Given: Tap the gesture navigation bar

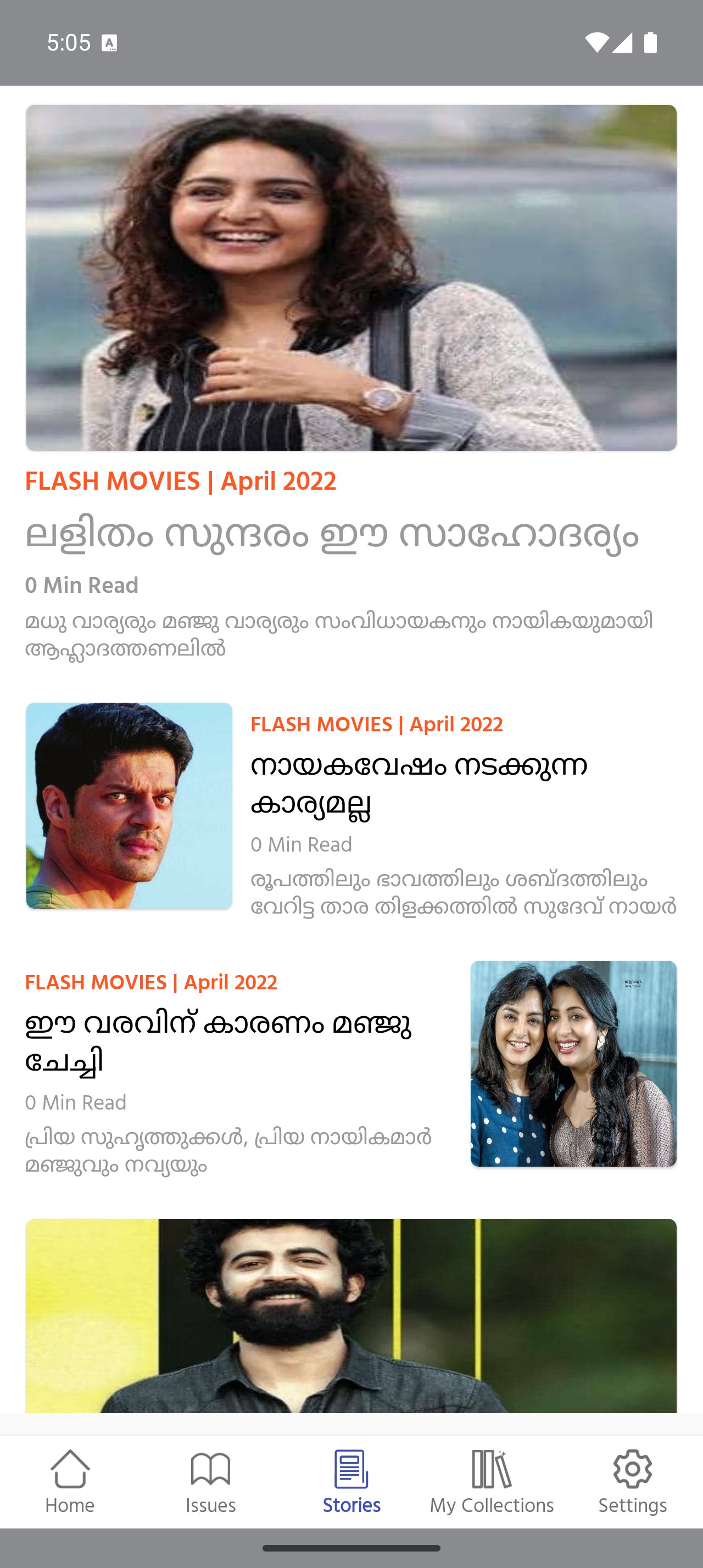Looking at the screenshot, I should coord(351,1548).
